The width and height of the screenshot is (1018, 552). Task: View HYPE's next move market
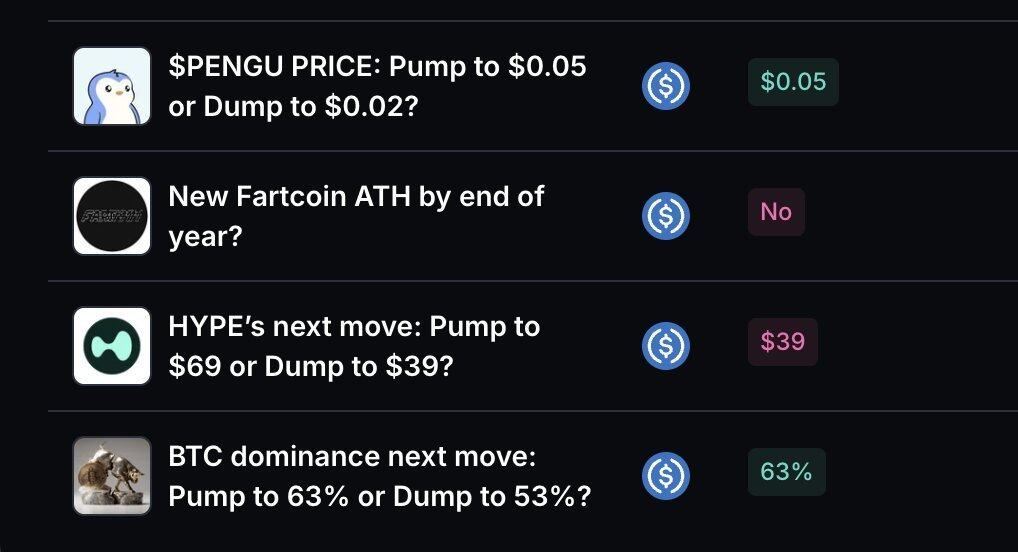[354, 346]
